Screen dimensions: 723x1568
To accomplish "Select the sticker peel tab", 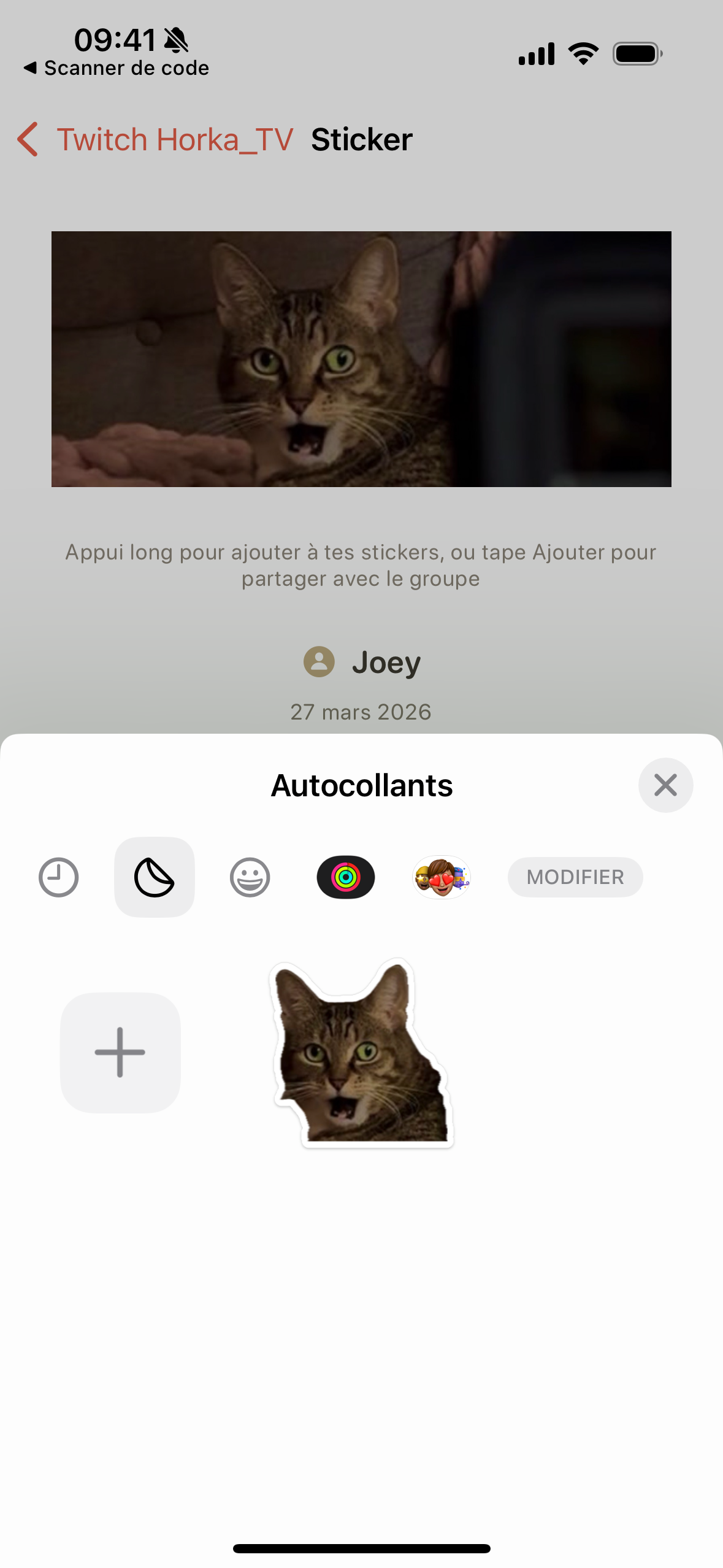I will [155, 877].
